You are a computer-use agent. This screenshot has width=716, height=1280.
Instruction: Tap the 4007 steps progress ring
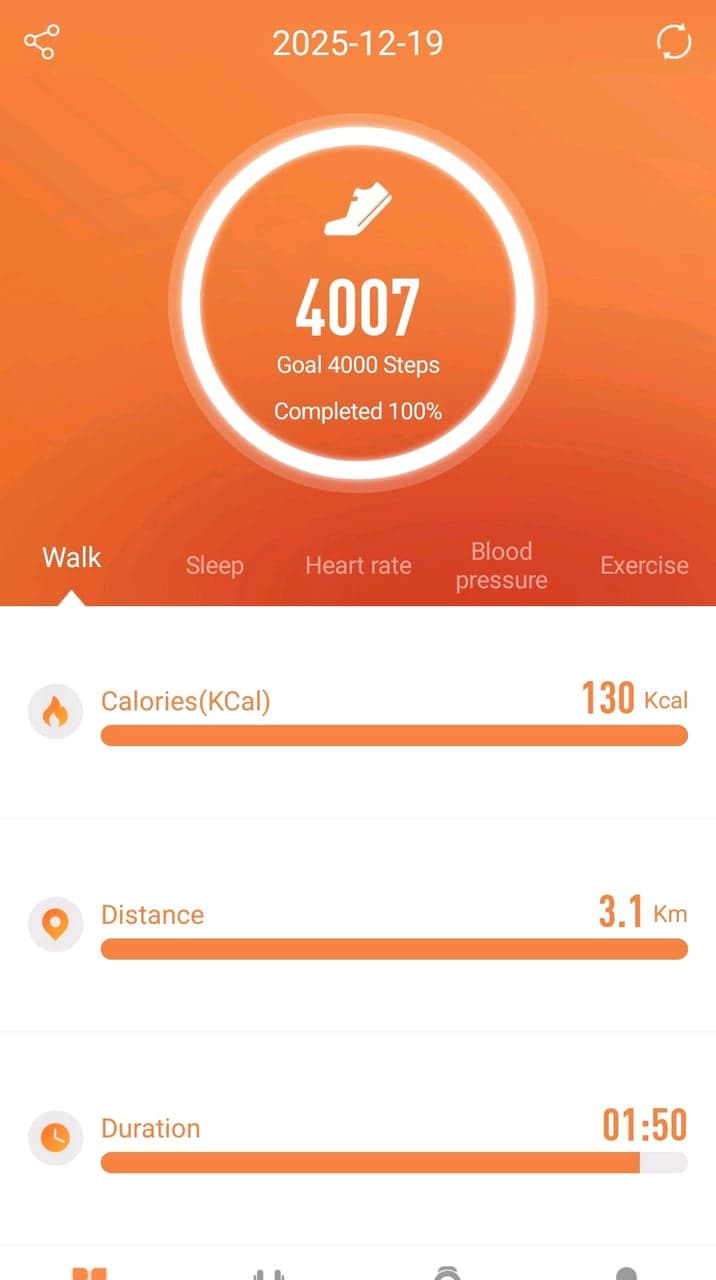coord(358,301)
